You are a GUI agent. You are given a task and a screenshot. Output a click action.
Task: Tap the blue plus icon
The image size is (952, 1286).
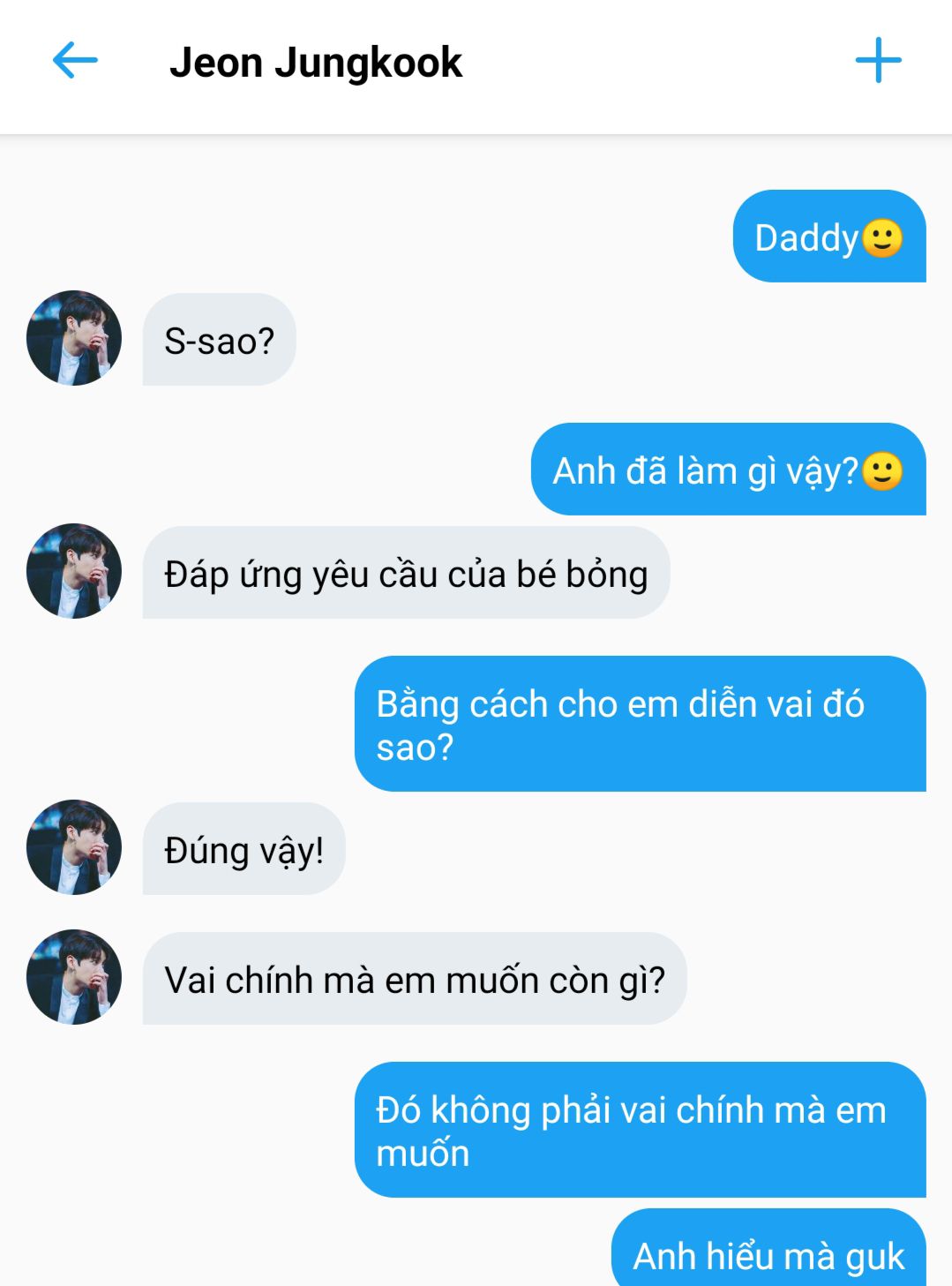pos(878,61)
